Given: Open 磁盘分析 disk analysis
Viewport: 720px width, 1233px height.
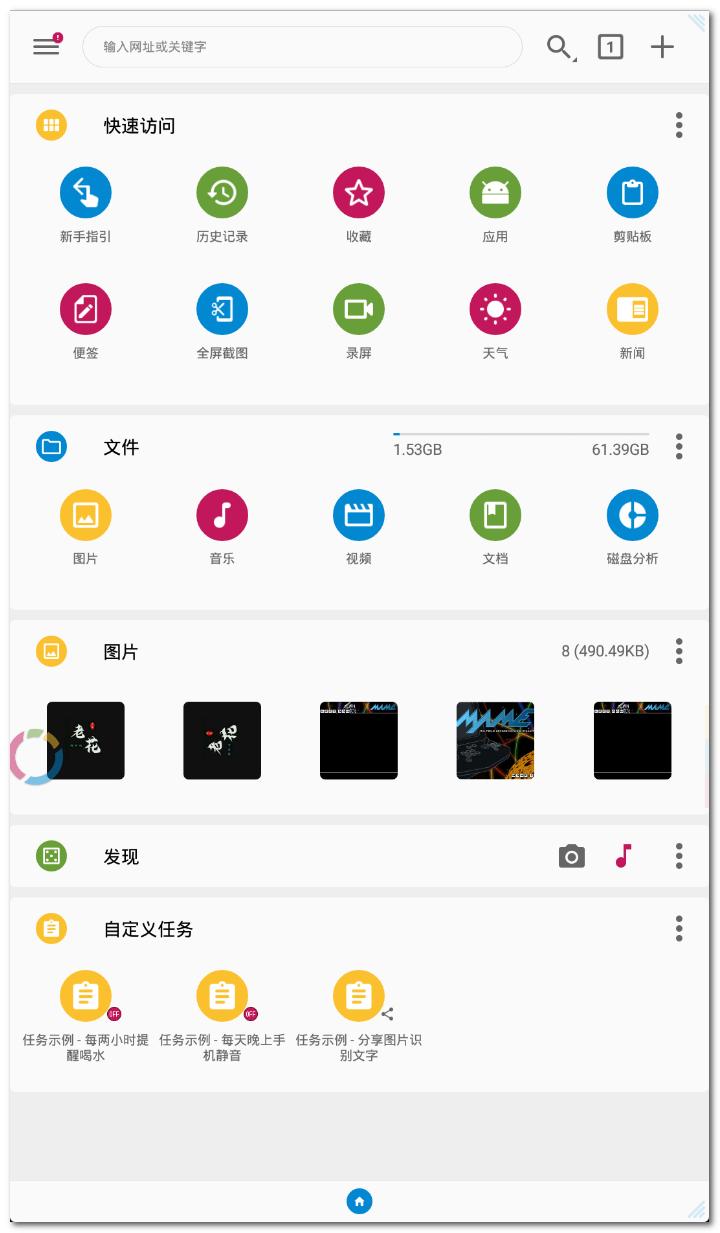Looking at the screenshot, I should (x=632, y=516).
